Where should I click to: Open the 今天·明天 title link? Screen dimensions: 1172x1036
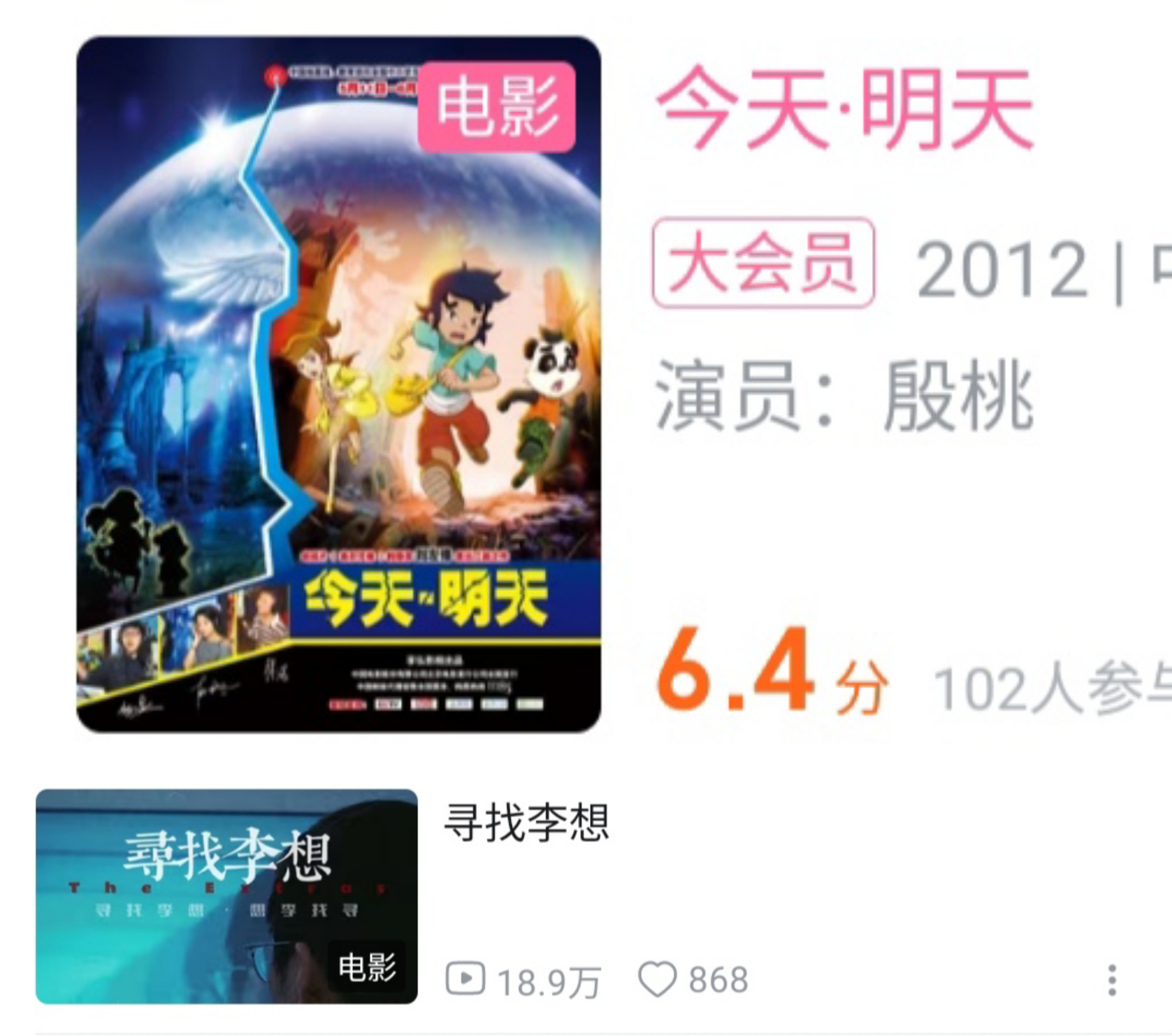[844, 108]
